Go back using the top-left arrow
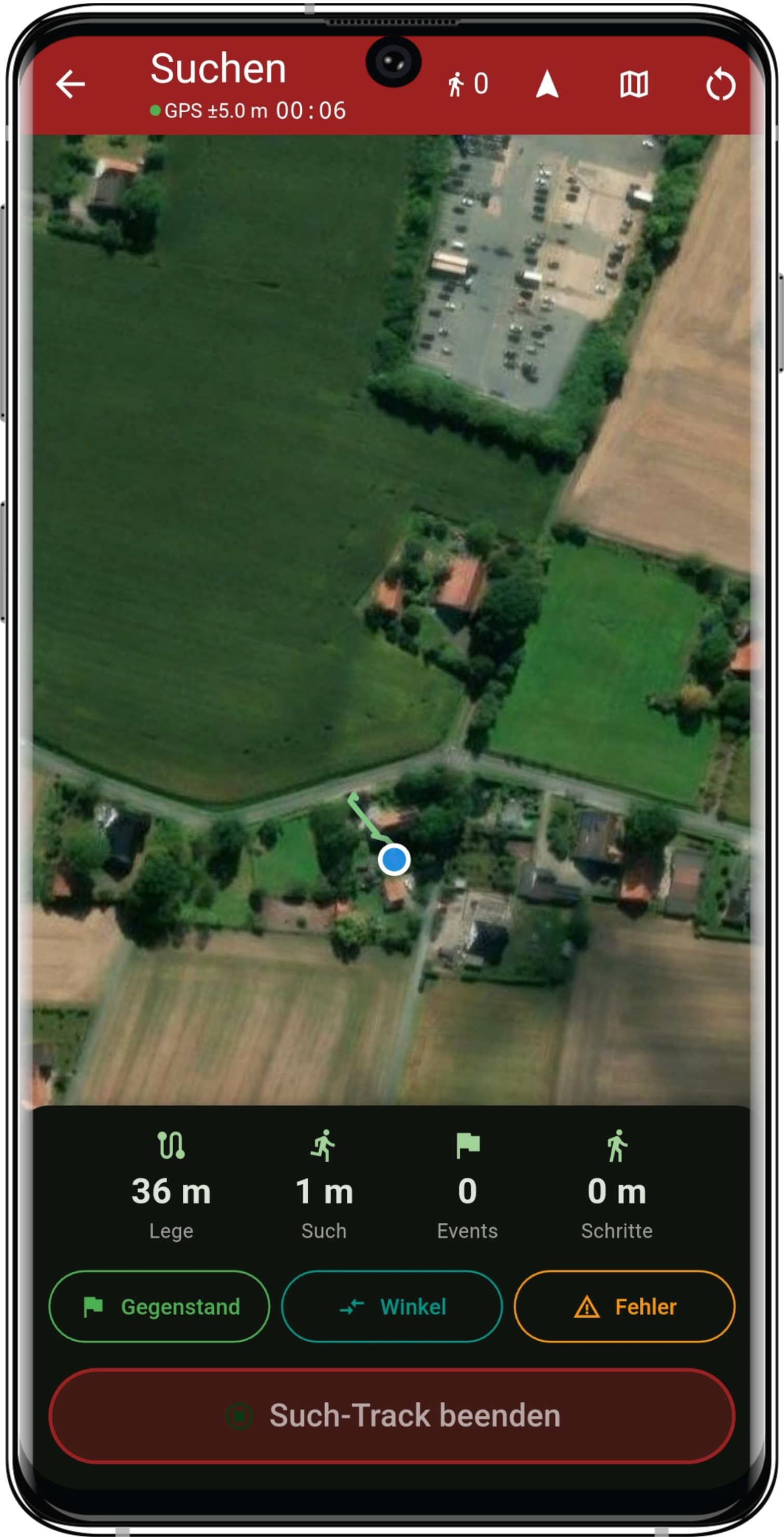This screenshot has width=784, height=1537. pyautogui.click(x=71, y=84)
